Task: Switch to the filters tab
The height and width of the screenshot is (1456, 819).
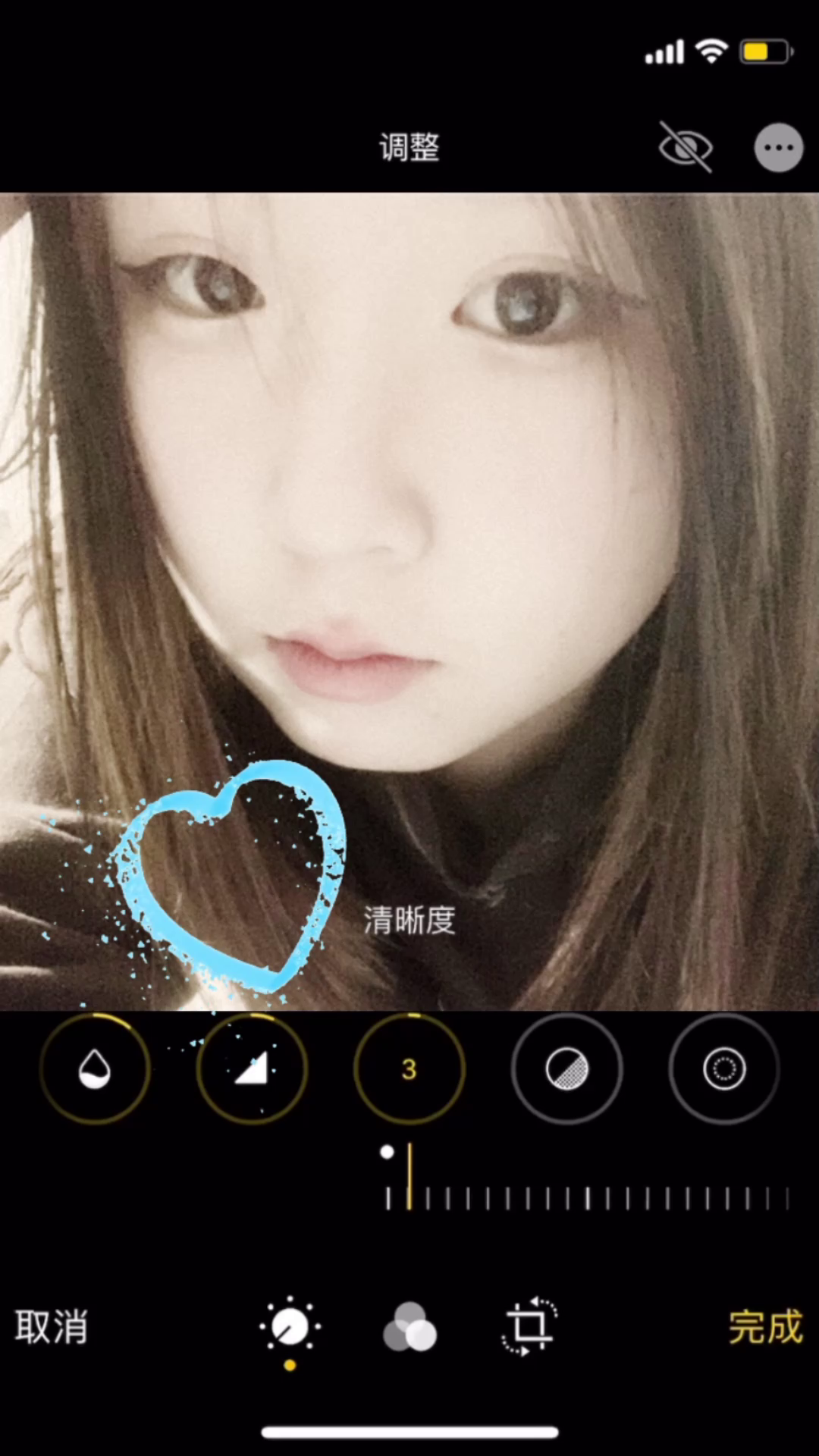Action: click(x=409, y=1327)
